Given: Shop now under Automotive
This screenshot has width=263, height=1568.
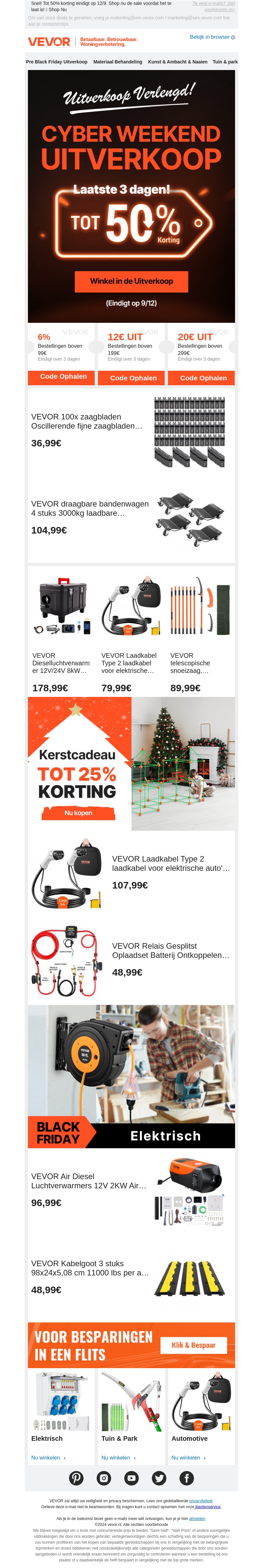Looking at the screenshot, I should 187,1457.
